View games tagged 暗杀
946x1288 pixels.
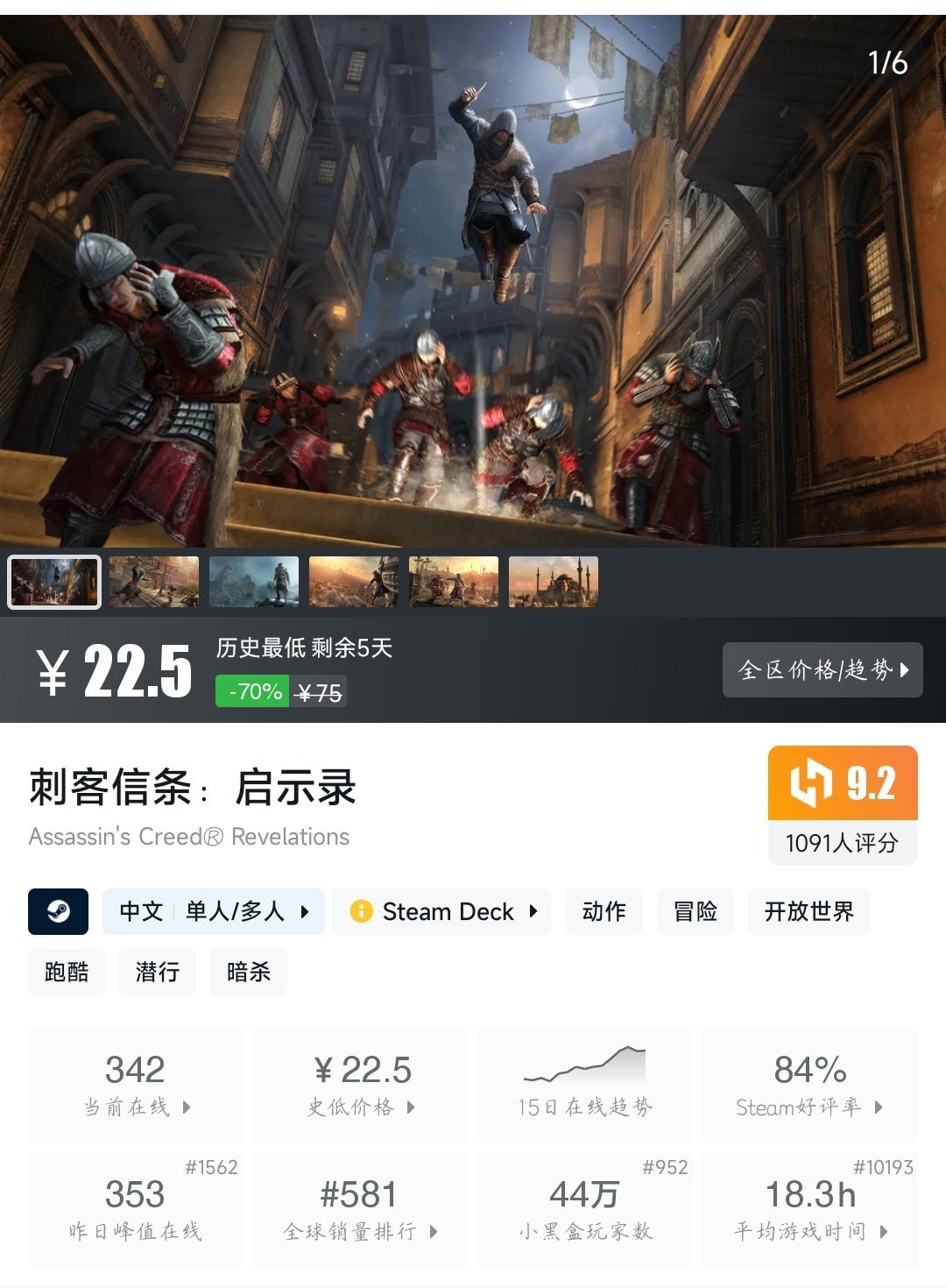[x=249, y=972]
